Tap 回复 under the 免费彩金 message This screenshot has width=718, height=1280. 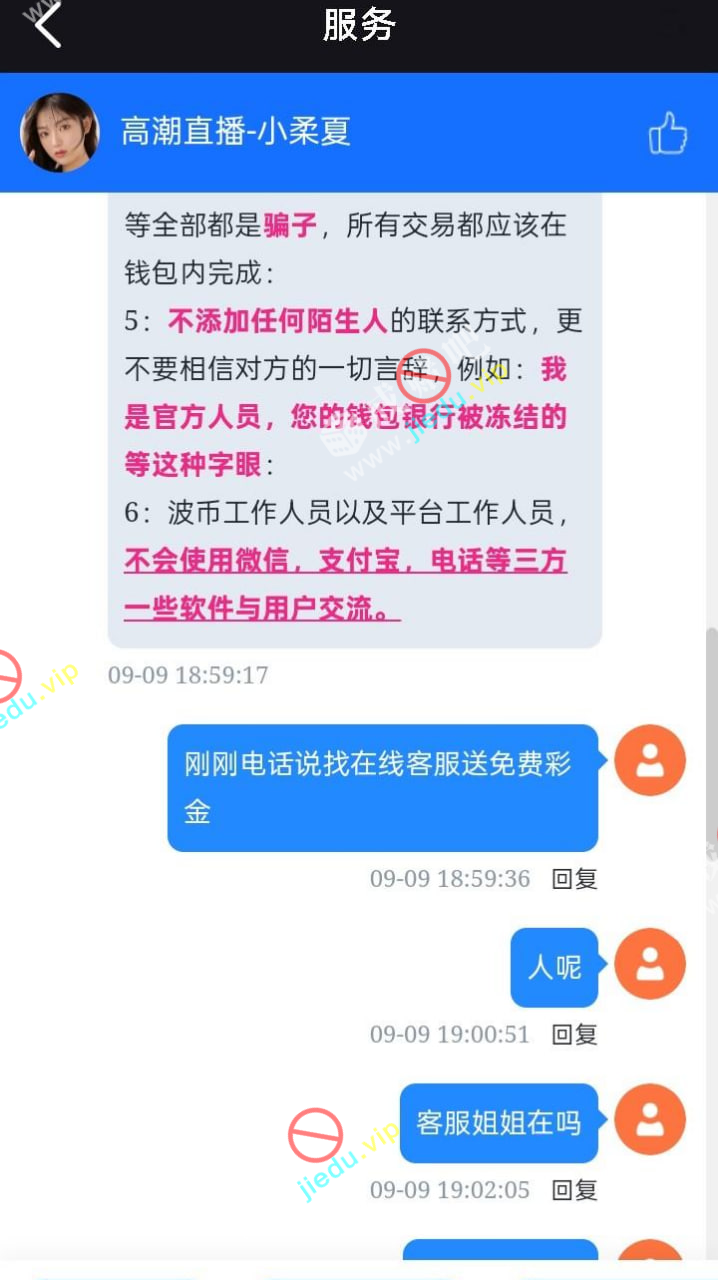575,879
